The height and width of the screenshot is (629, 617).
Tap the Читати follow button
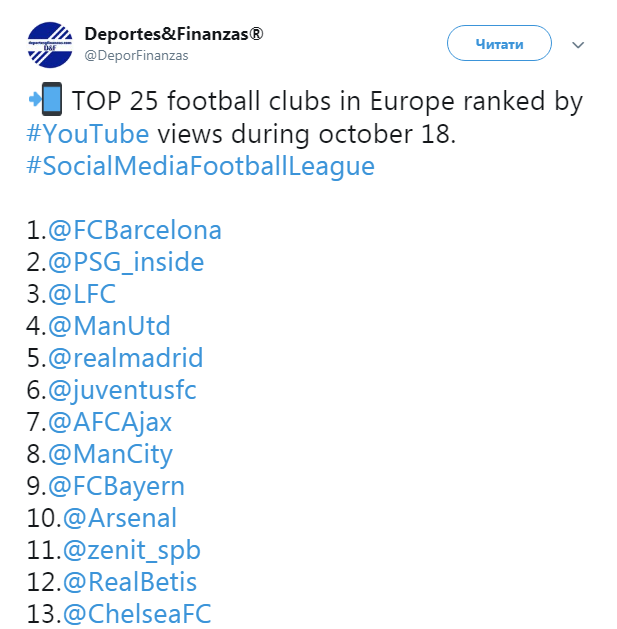click(499, 44)
